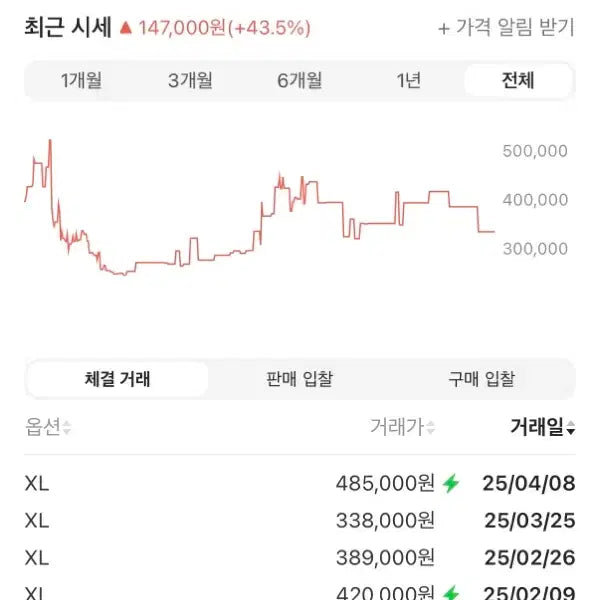Show the 6개월 price history
The image size is (600, 600).
point(300,81)
